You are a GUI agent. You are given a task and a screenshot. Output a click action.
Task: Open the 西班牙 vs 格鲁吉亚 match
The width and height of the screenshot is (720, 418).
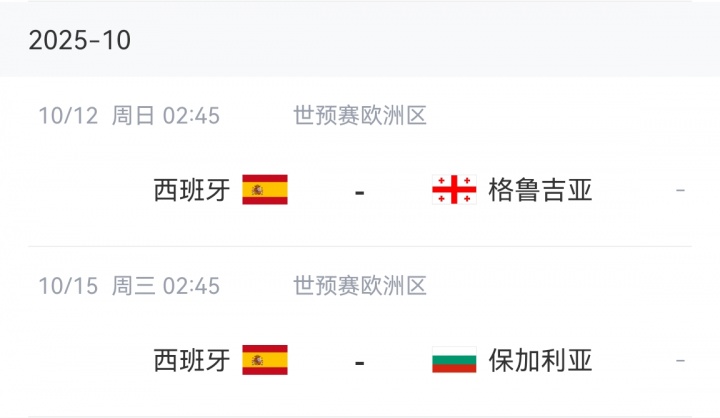[360, 189]
